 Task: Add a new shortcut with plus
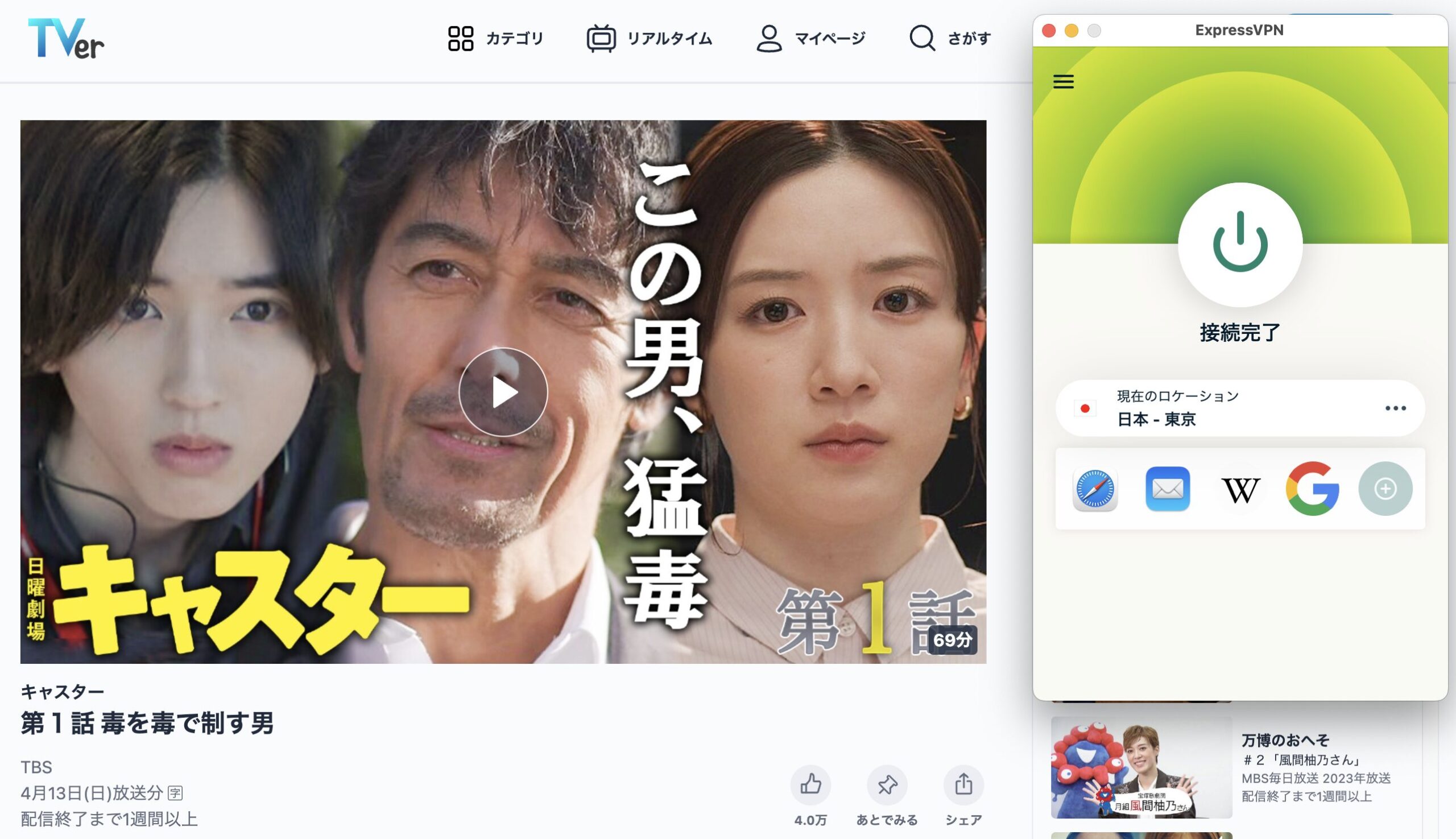[x=1385, y=489]
